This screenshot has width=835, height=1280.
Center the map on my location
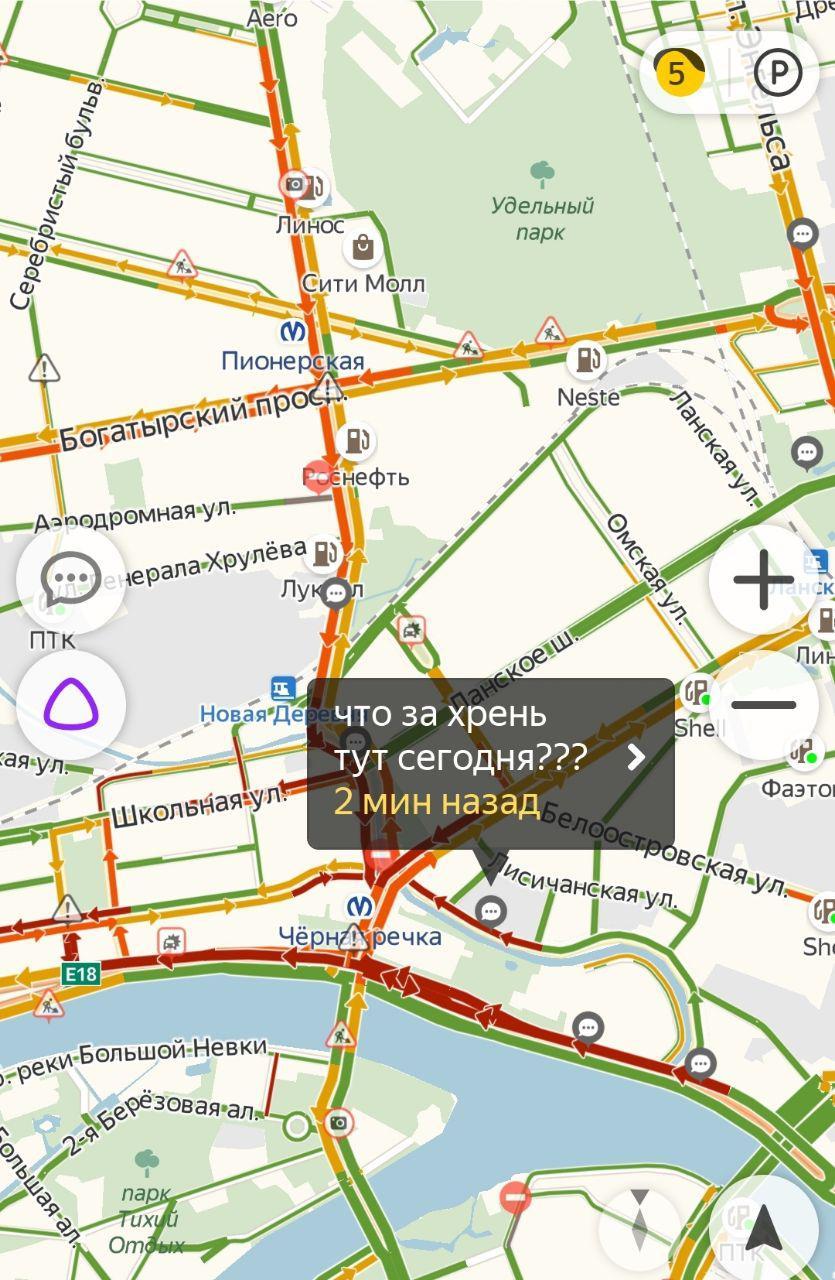click(763, 1227)
